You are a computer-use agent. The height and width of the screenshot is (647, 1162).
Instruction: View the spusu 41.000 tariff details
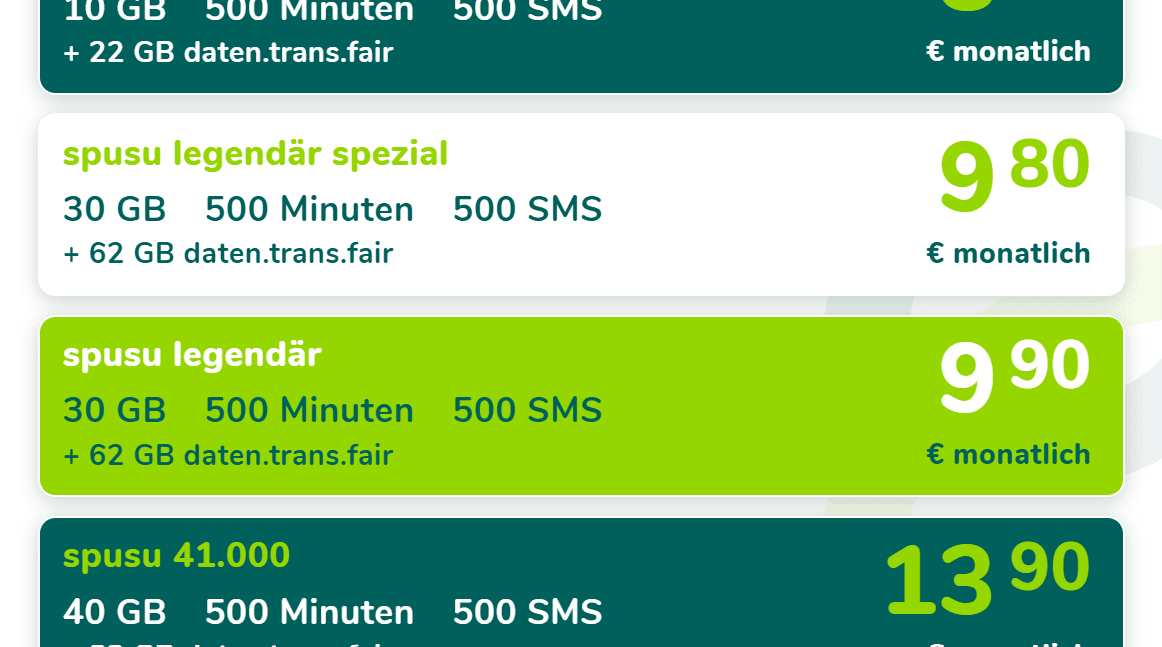click(x=580, y=585)
